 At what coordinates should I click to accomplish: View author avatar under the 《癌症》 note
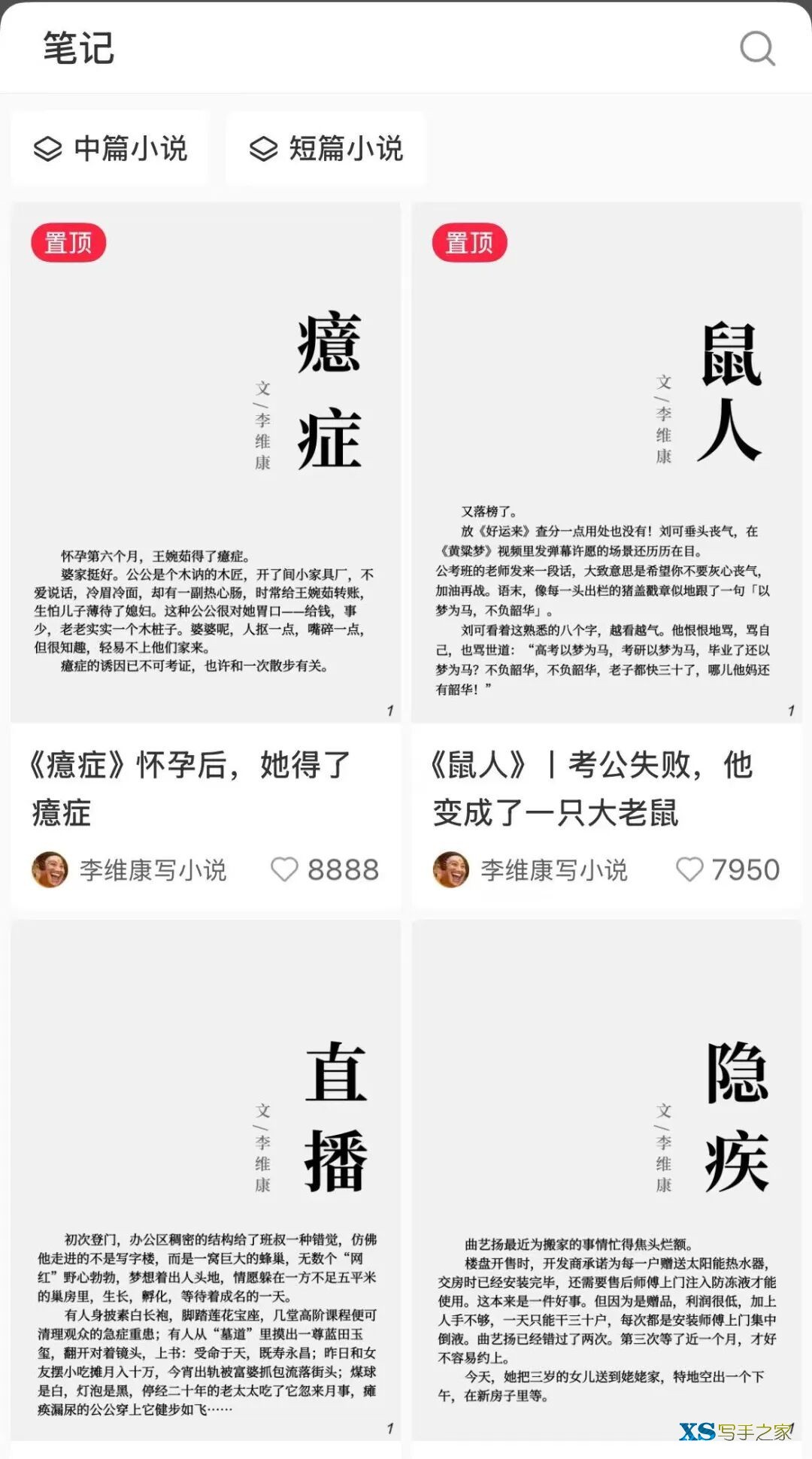(x=50, y=869)
